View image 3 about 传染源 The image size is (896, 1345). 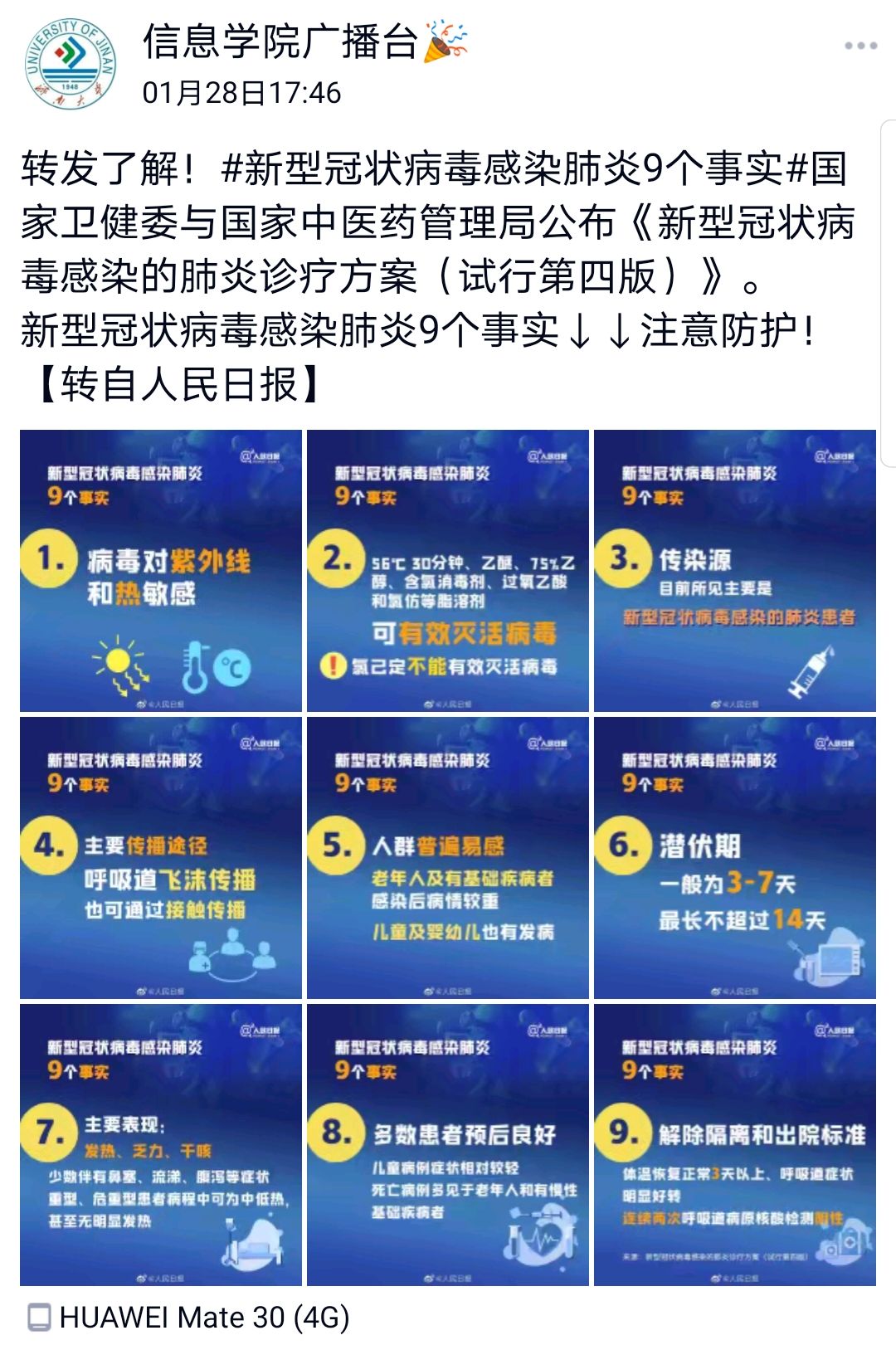[x=735, y=571]
